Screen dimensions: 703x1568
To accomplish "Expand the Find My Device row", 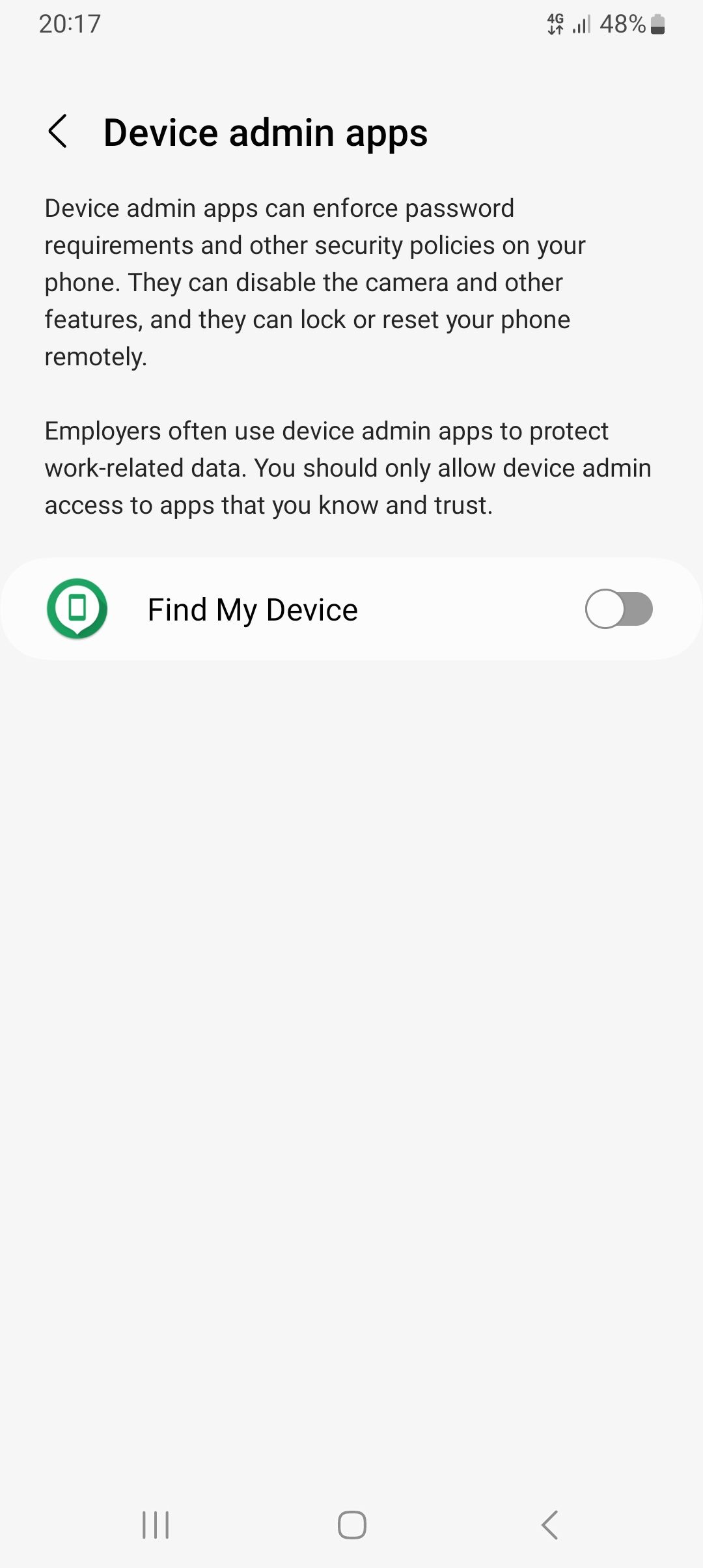I will pos(351,609).
